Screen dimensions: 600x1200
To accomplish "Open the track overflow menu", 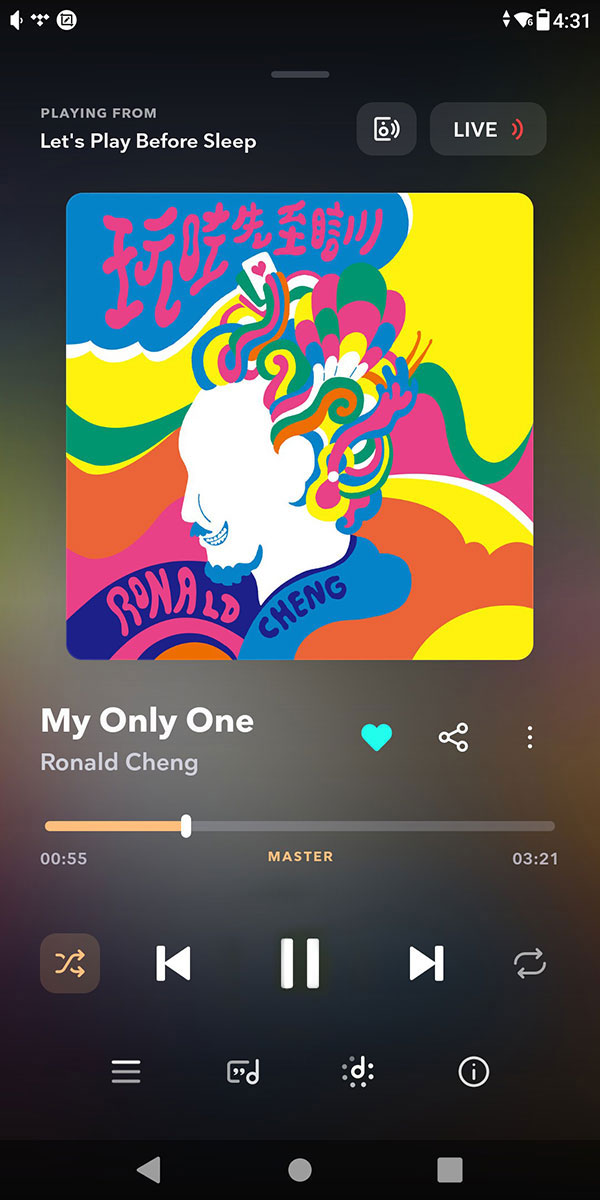I will tap(529, 738).
